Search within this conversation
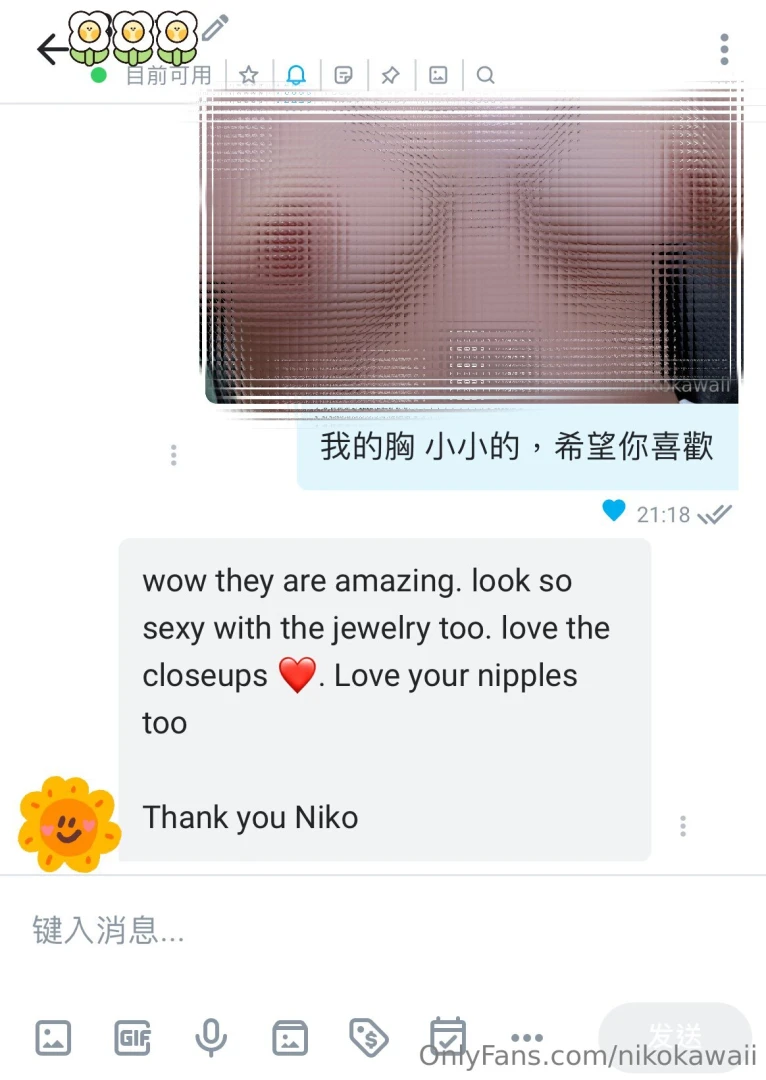This screenshot has height=1080, width=766. coord(485,75)
